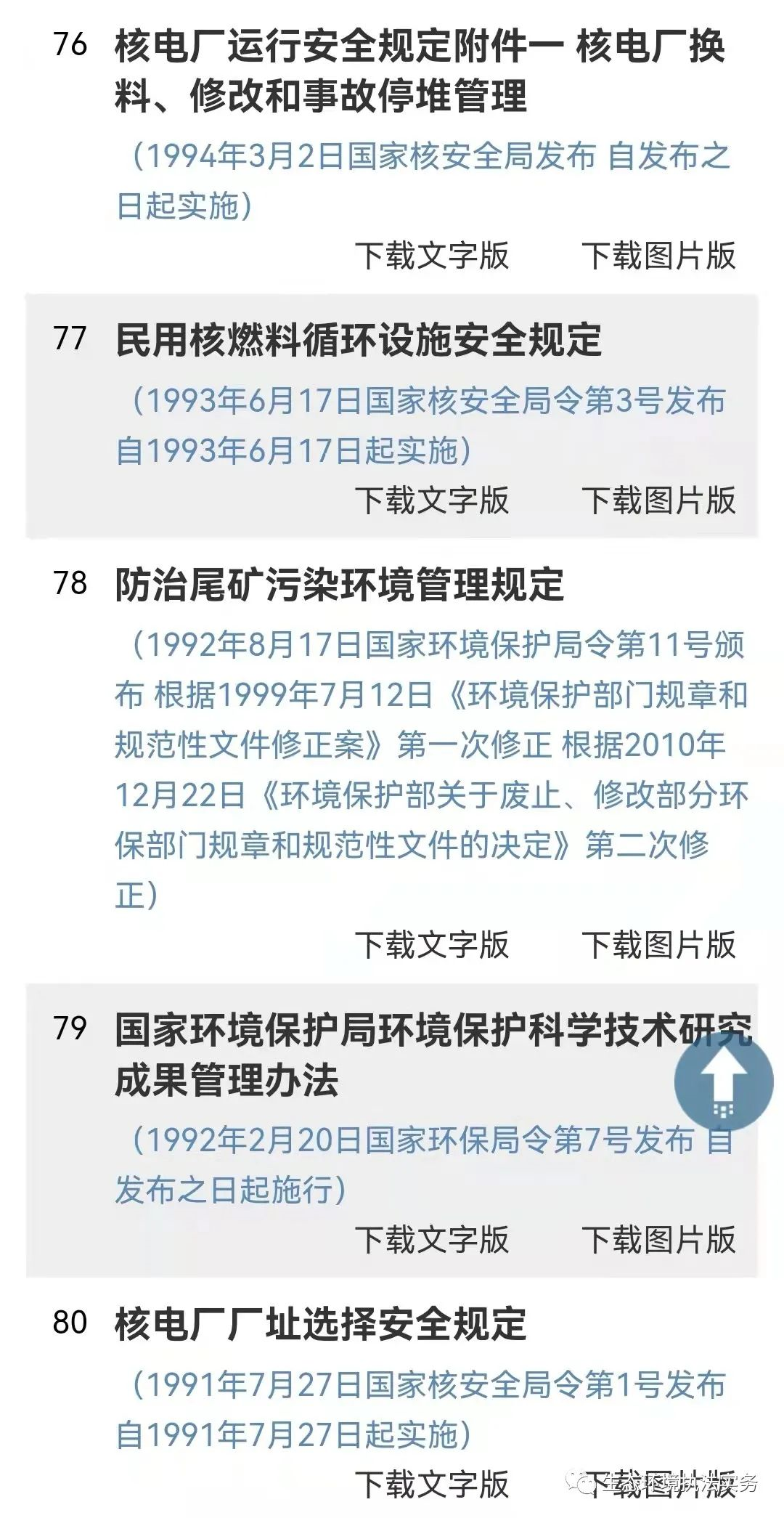784x1518 pixels.
Task: Jump back to top with the arrow button
Action: 723,1082
